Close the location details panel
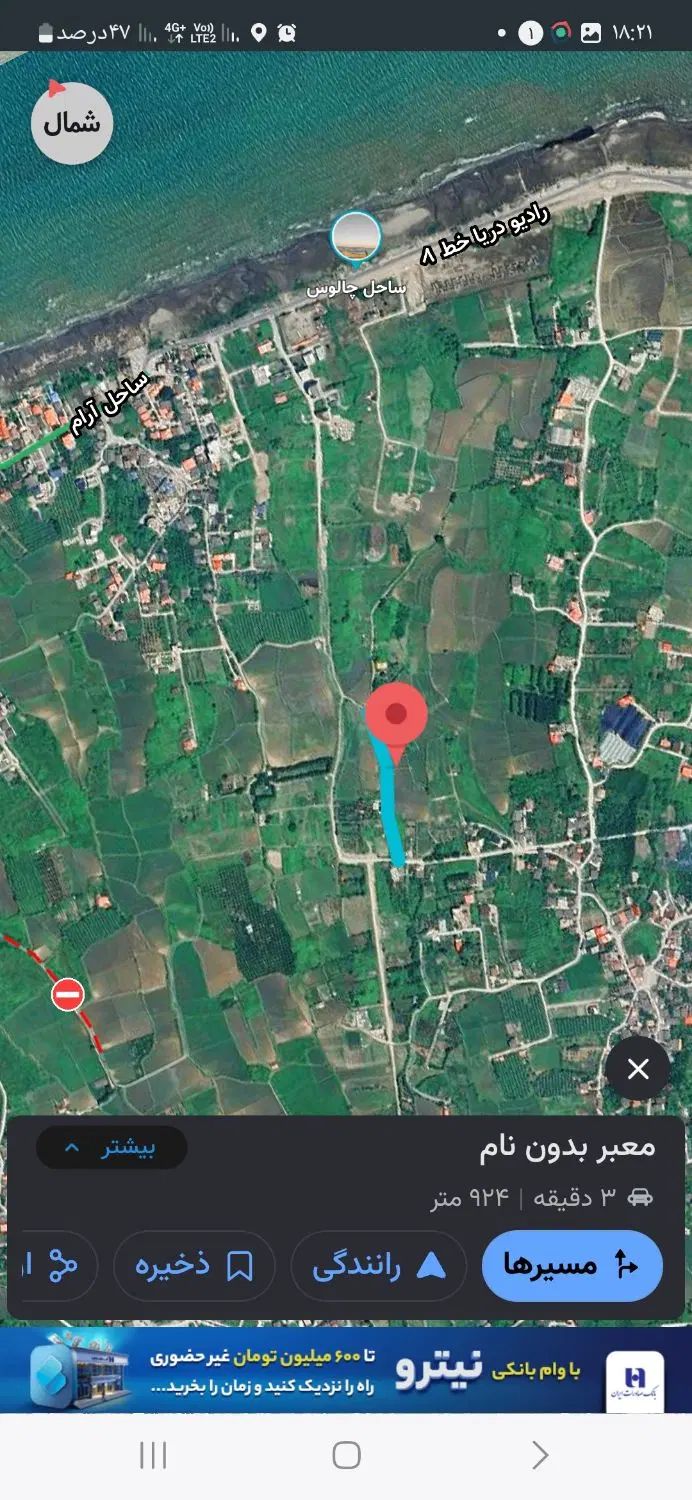 pyautogui.click(x=637, y=1069)
